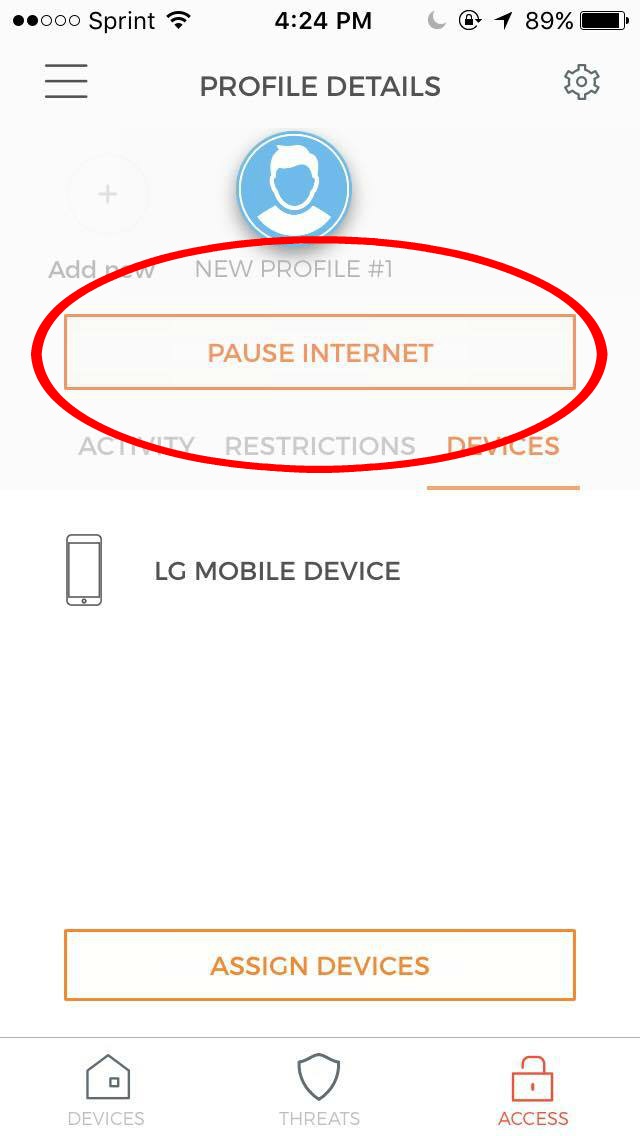Go to Devices in bottom navigation
The image size is (640, 1136).
[106, 1090]
